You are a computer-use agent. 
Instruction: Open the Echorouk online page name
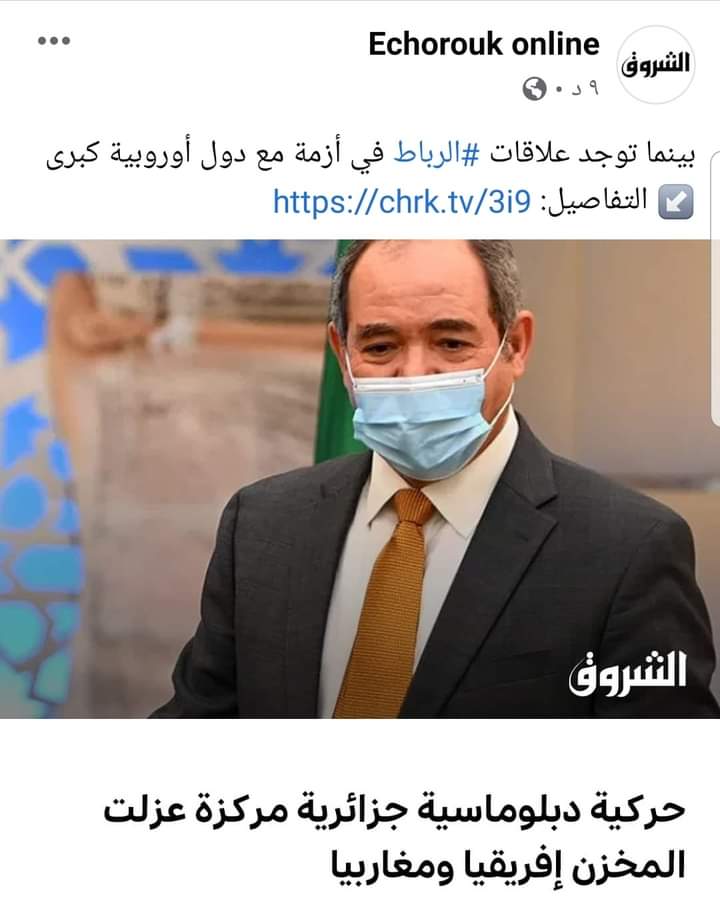point(484,45)
